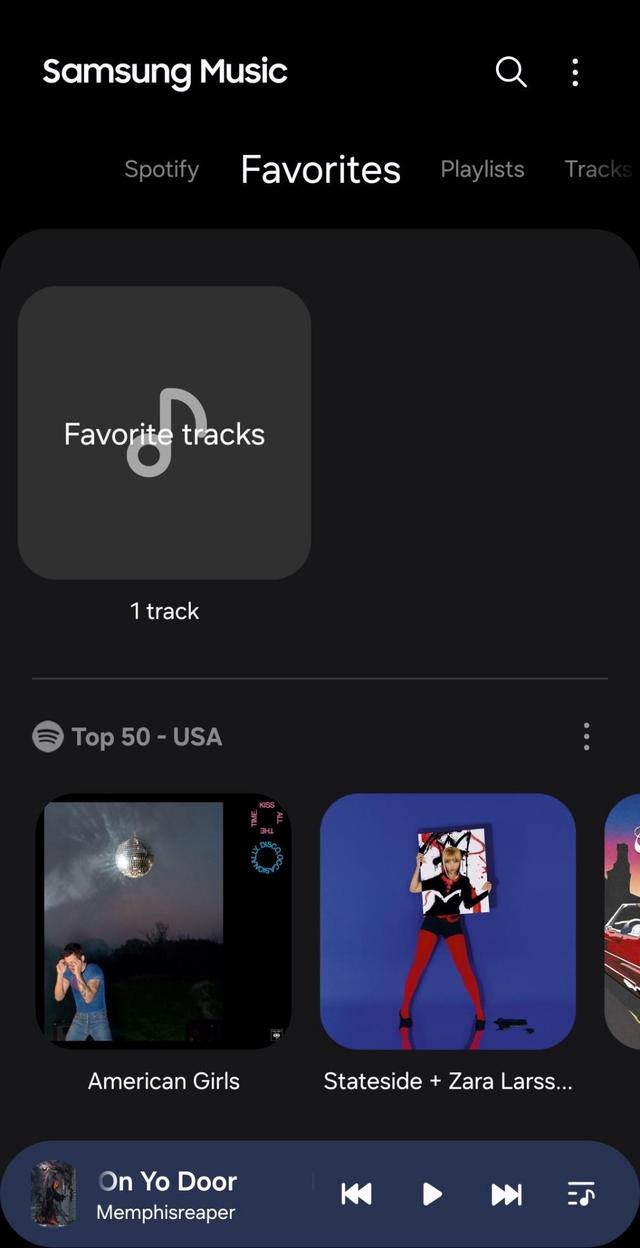Viewport: 640px width, 1248px height.
Task: Open the play queue
Action: (x=581, y=1194)
